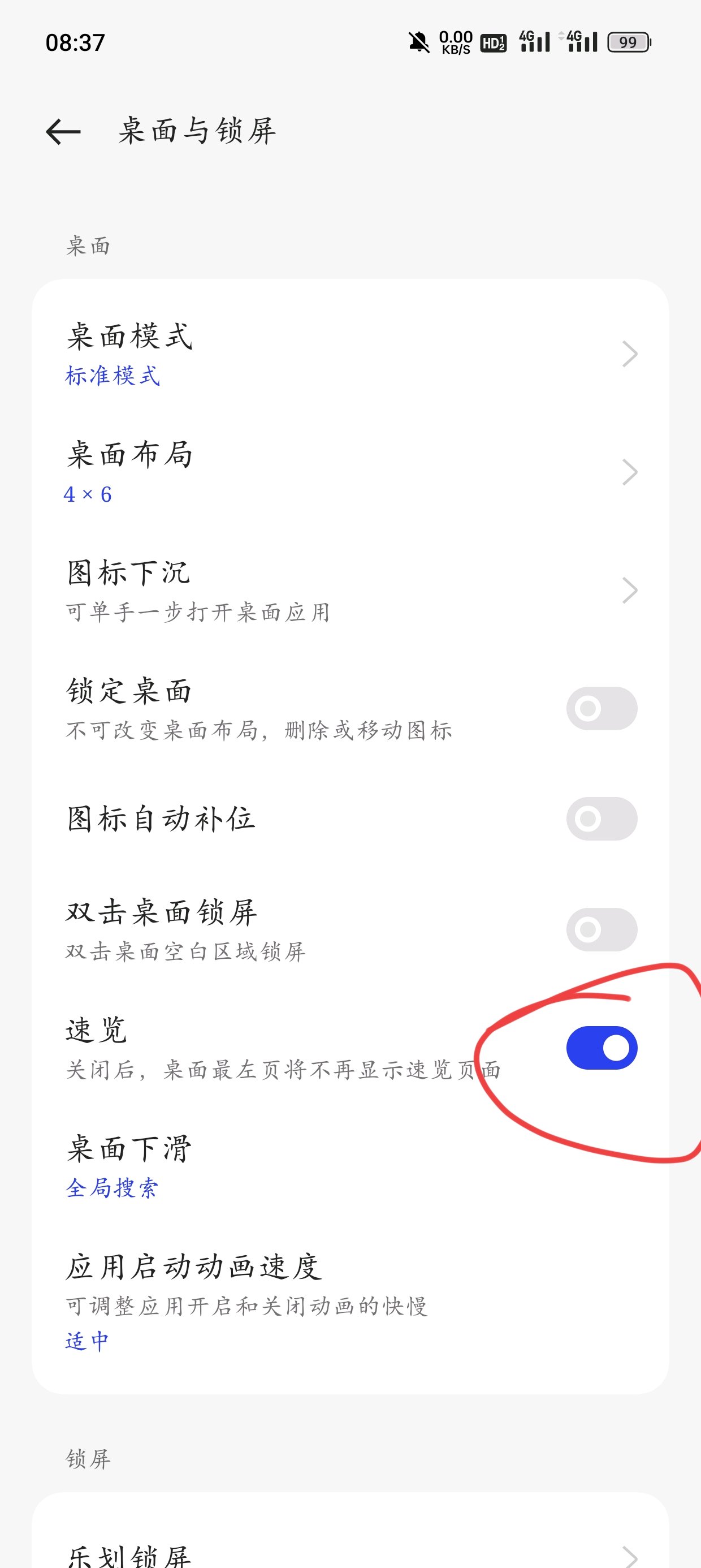Turn on 图标自动补位
Viewport: 701px width, 1568px height.
(601, 819)
